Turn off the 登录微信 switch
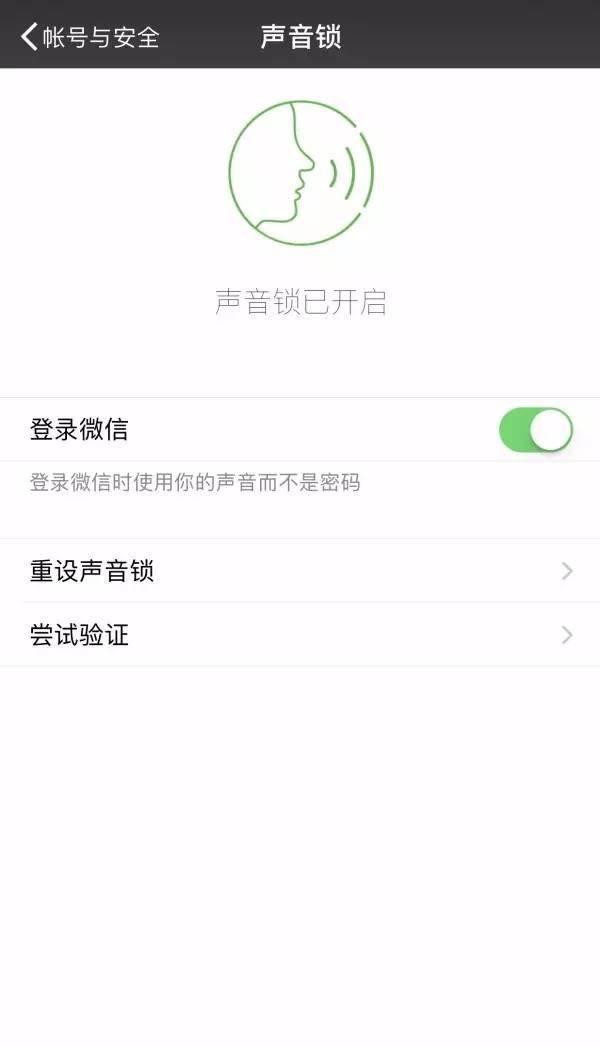Image resolution: width=600 pixels, height=1046 pixels. tap(536, 430)
